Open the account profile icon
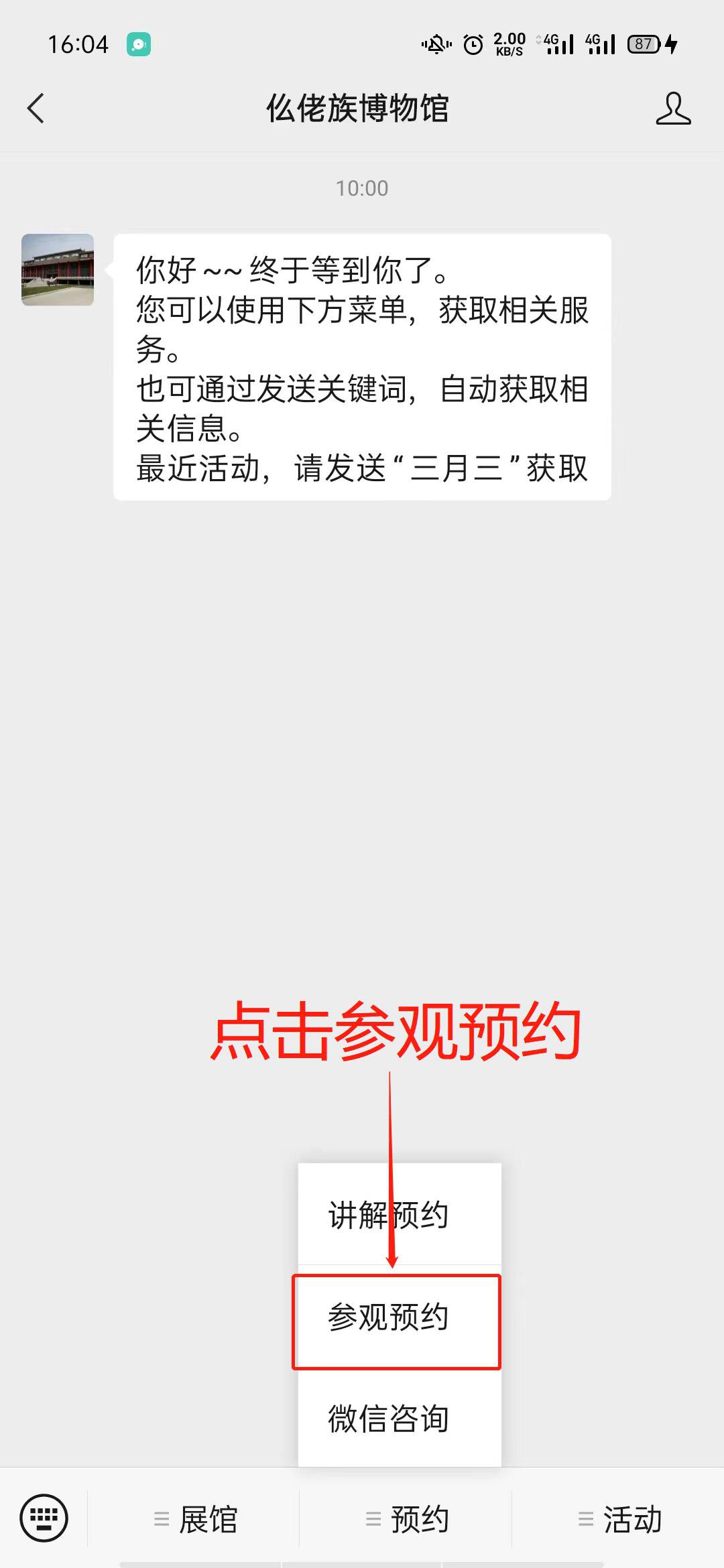Viewport: 724px width, 1568px height. point(673,109)
